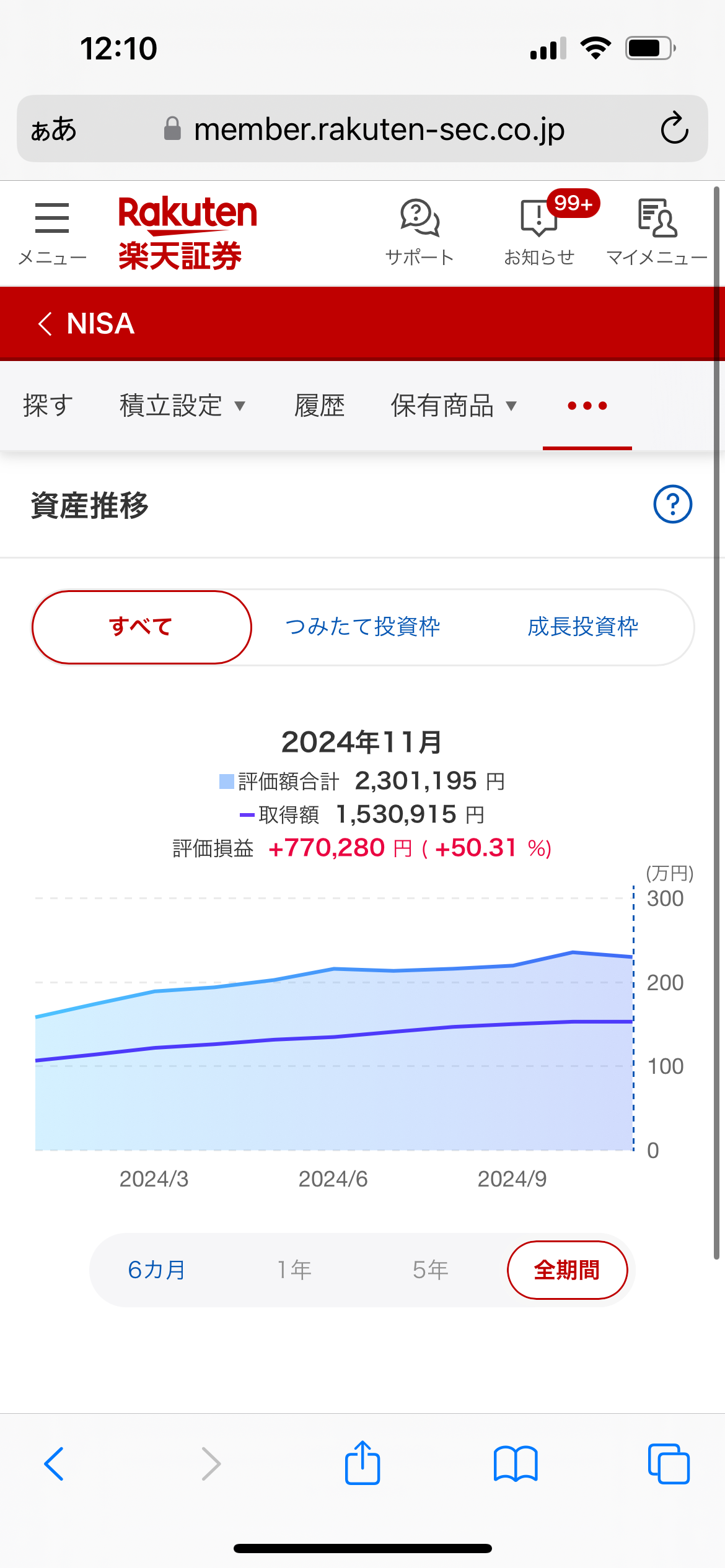Image resolution: width=725 pixels, height=1568 pixels.
Task: Expand 積立設定 dropdown
Action: pos(183,406)
